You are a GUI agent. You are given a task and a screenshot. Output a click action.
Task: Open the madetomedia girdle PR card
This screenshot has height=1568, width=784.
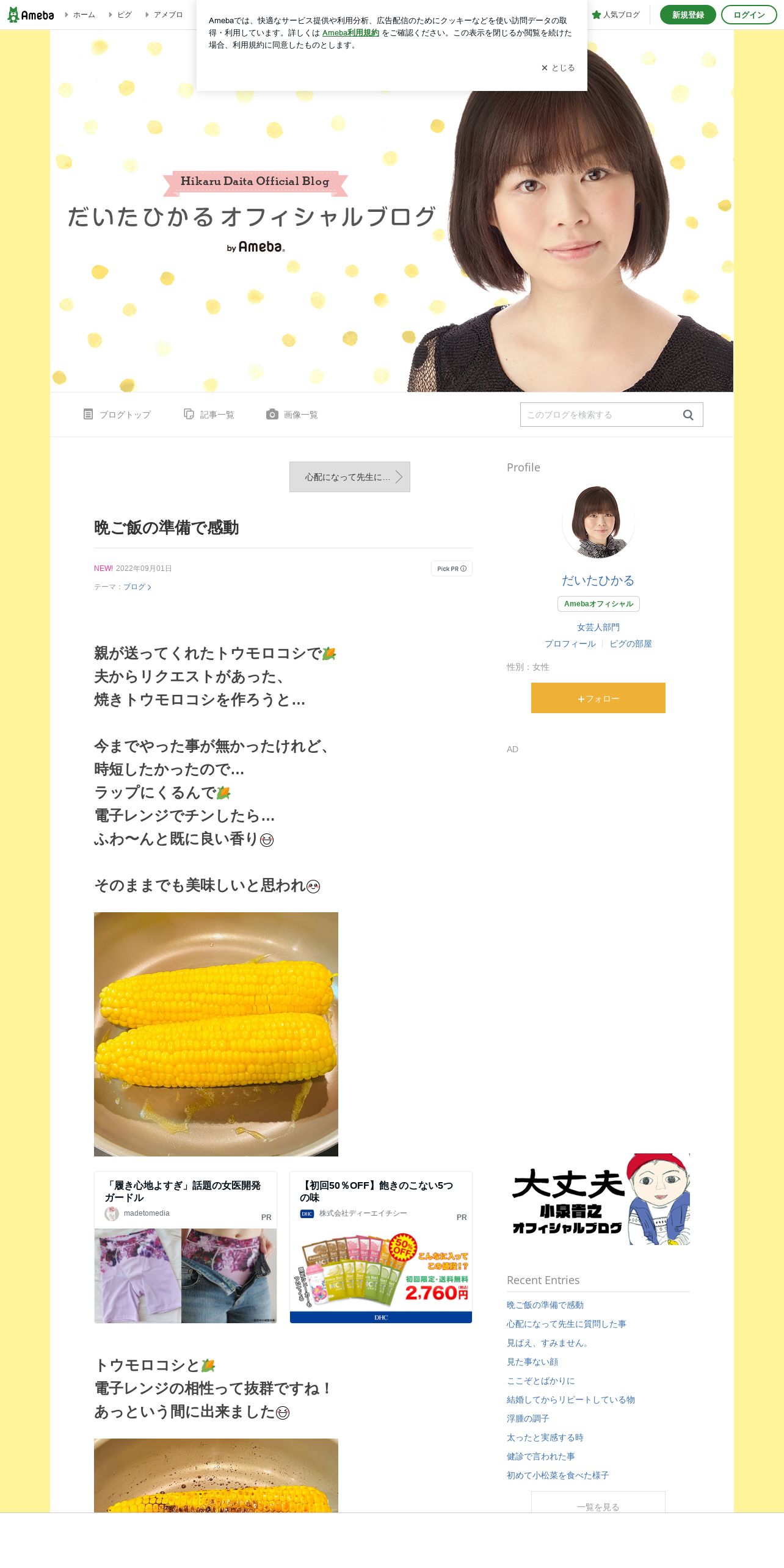tap(186, 1247)
